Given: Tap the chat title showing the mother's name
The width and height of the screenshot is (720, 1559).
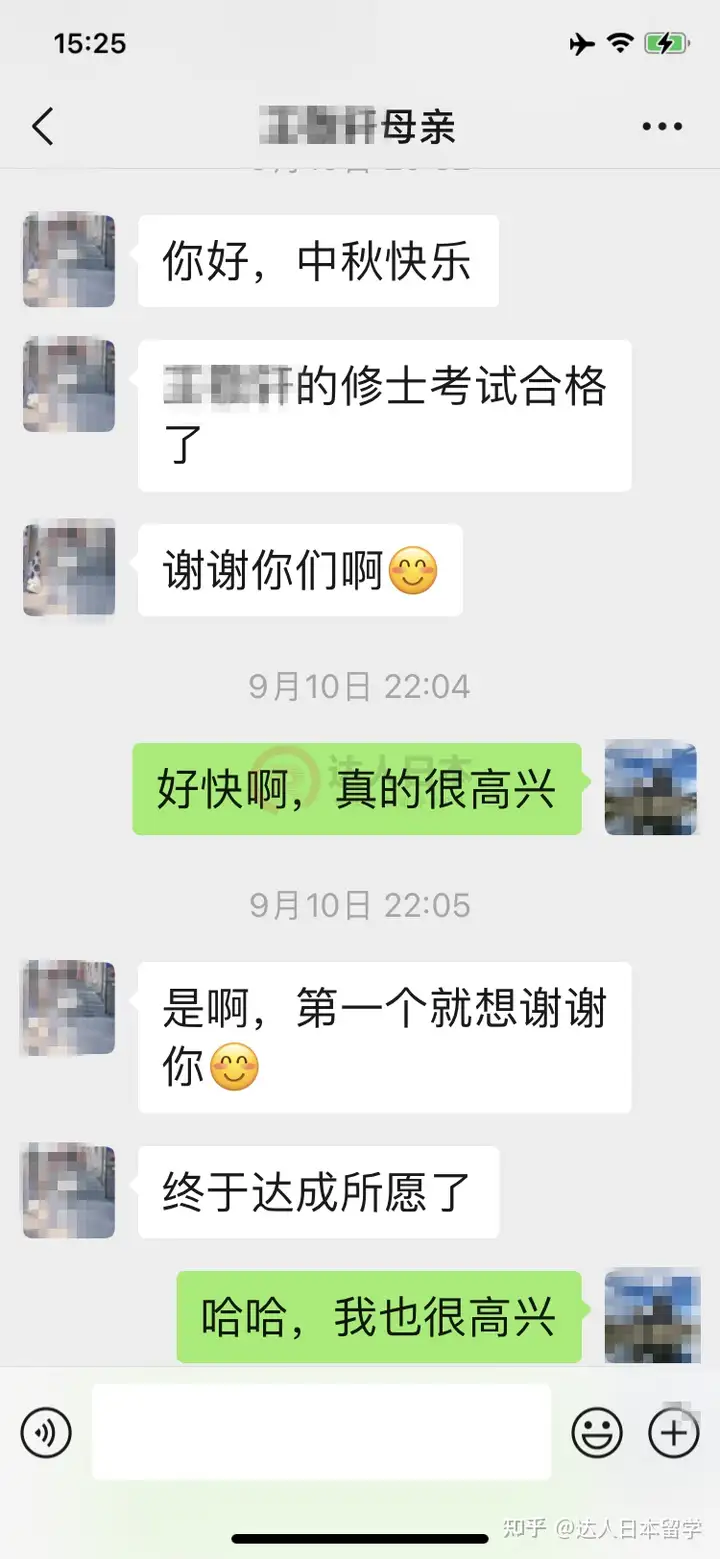Looking at the screenshot, I should (360, 126).
